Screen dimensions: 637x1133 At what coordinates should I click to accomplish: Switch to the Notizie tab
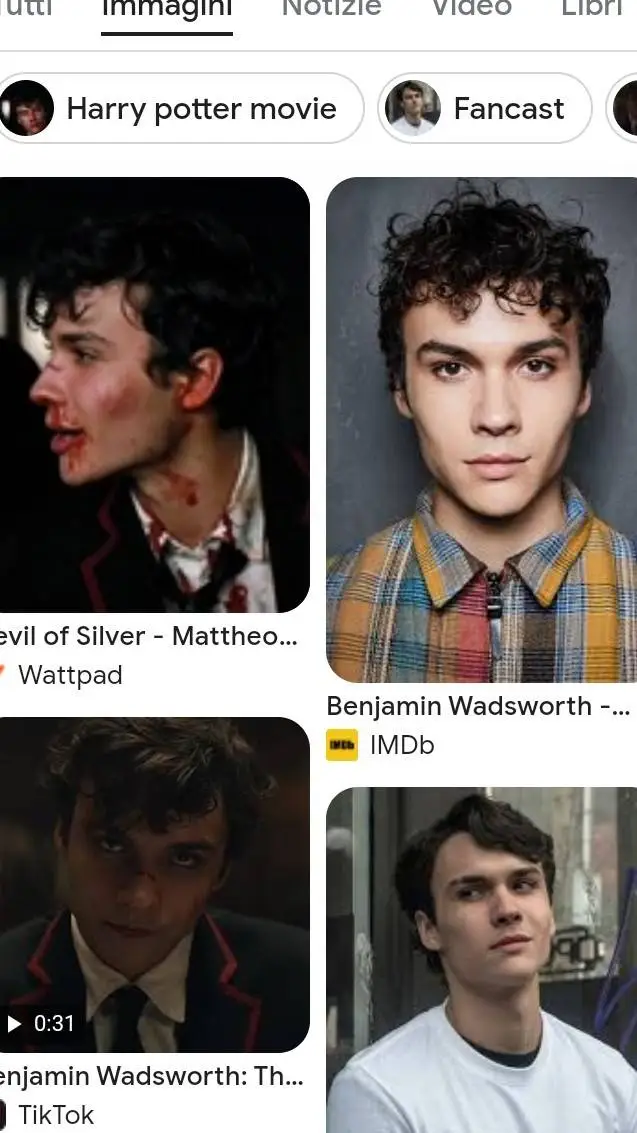pyautogui.click(x=331, y=10)
